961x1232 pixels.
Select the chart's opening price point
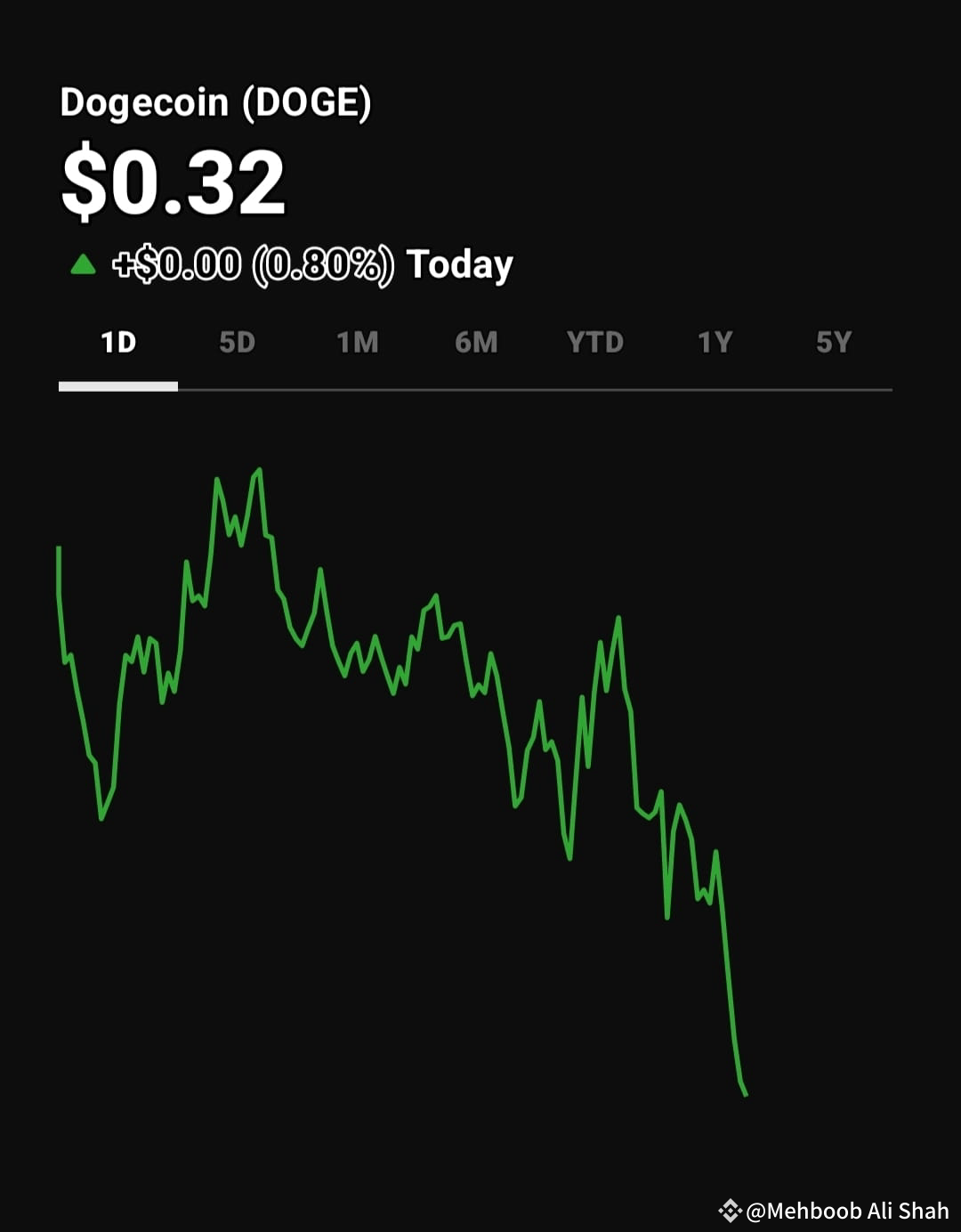coord(59,547)
